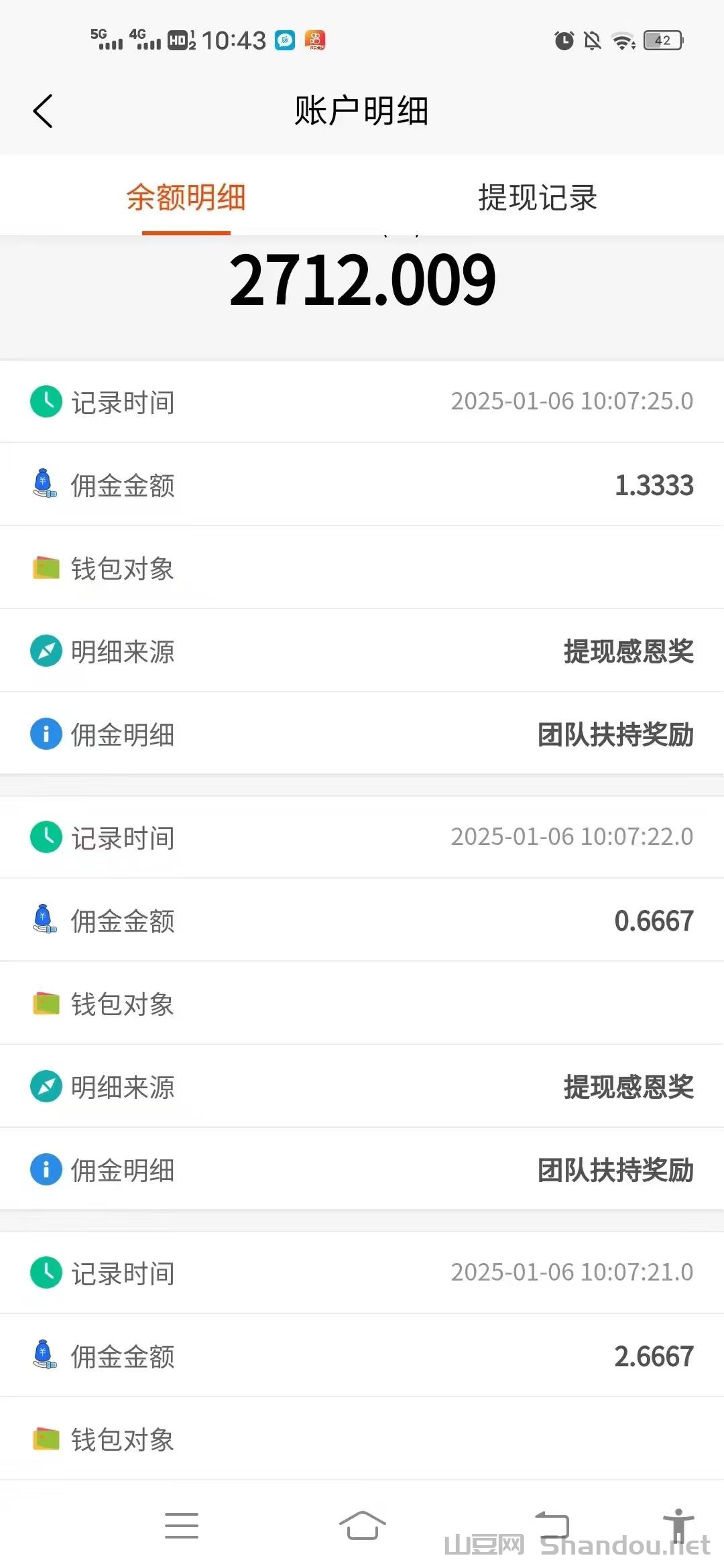Select the commission value 1.3333
Screen dimensions: 724x1568
pyautogui.click(x=654, y=484)
